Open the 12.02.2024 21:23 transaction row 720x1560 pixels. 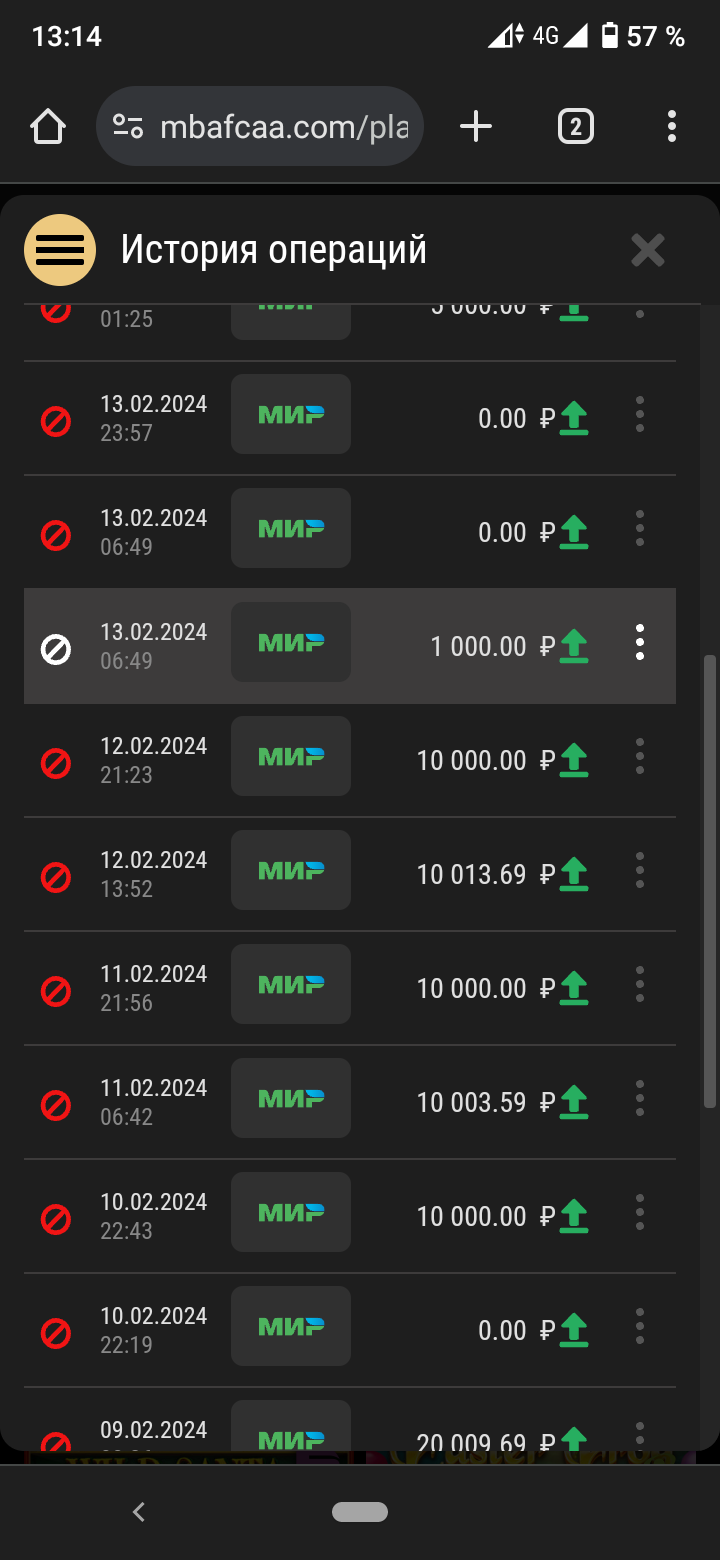point(350,760)
